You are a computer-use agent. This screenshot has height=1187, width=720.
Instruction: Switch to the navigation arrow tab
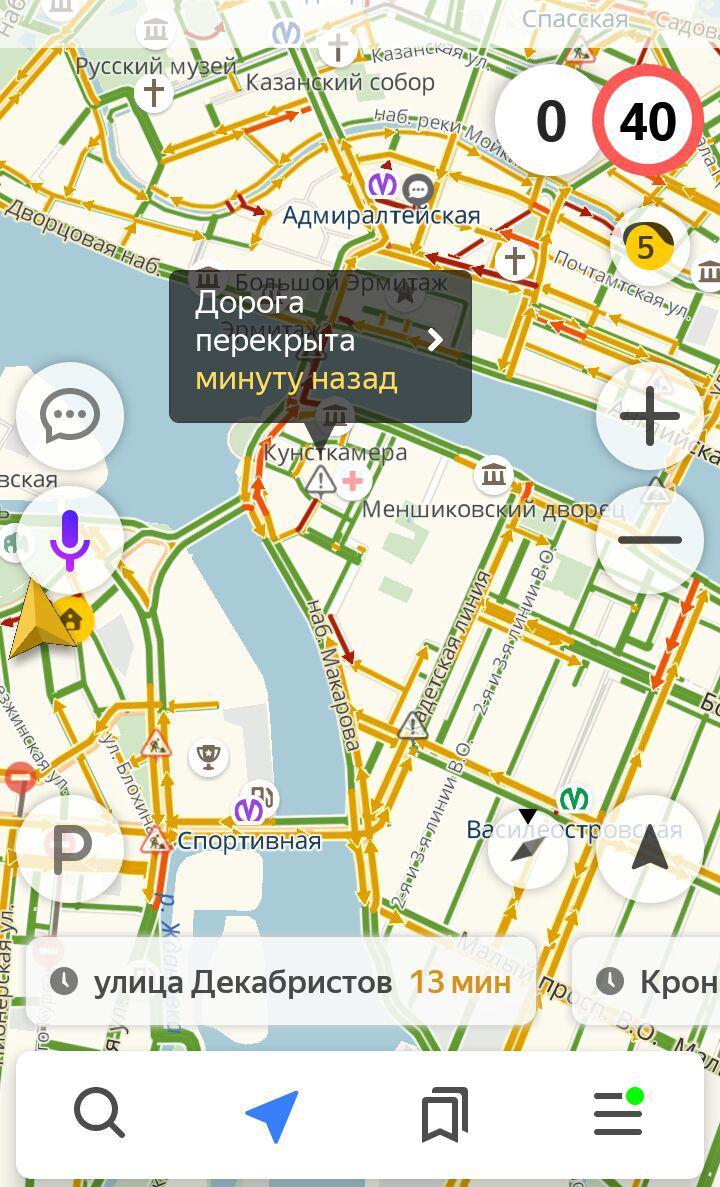click(x=272, y=1114)
